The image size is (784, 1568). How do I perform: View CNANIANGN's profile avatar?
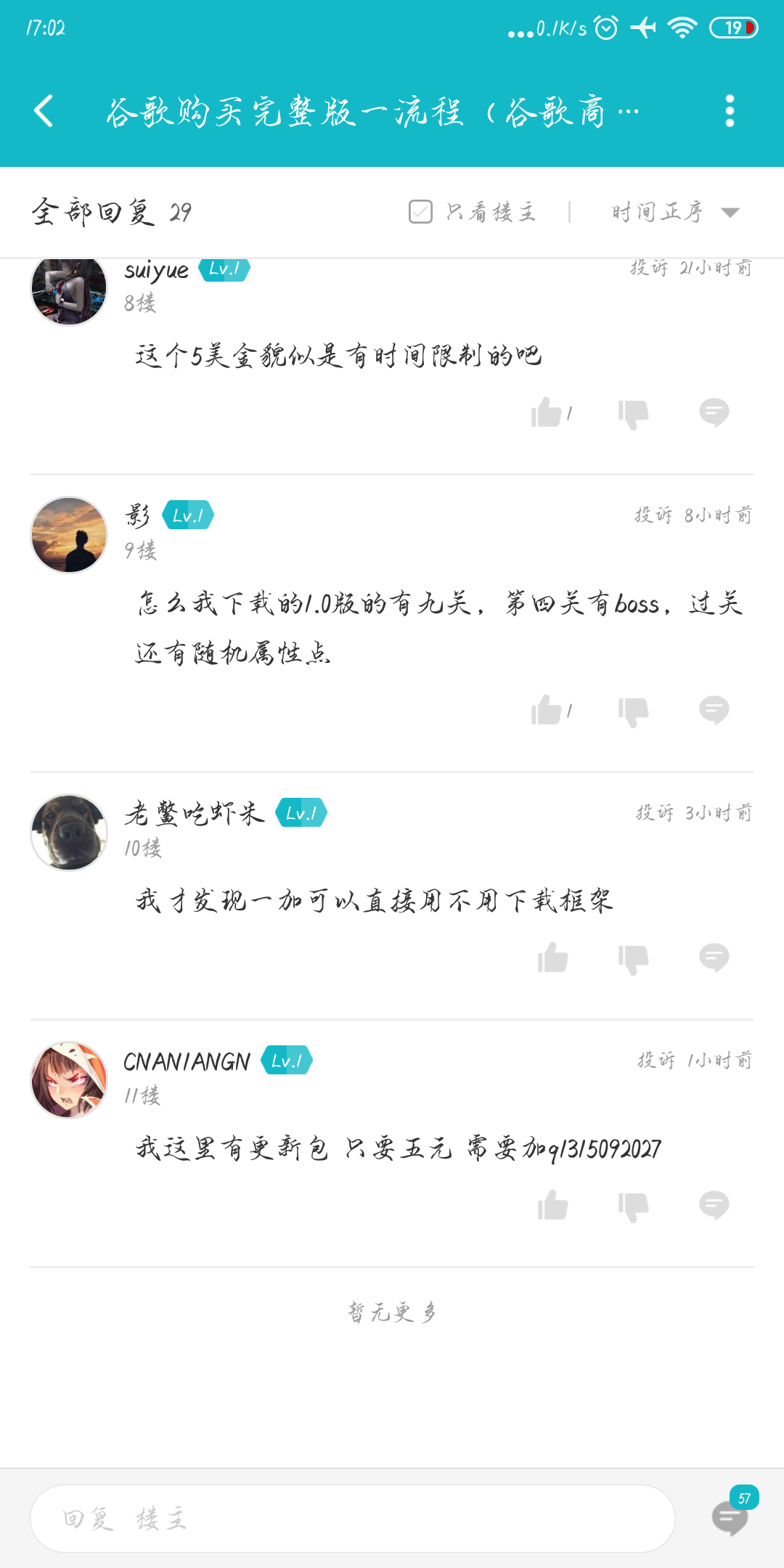coord(69,1079)
